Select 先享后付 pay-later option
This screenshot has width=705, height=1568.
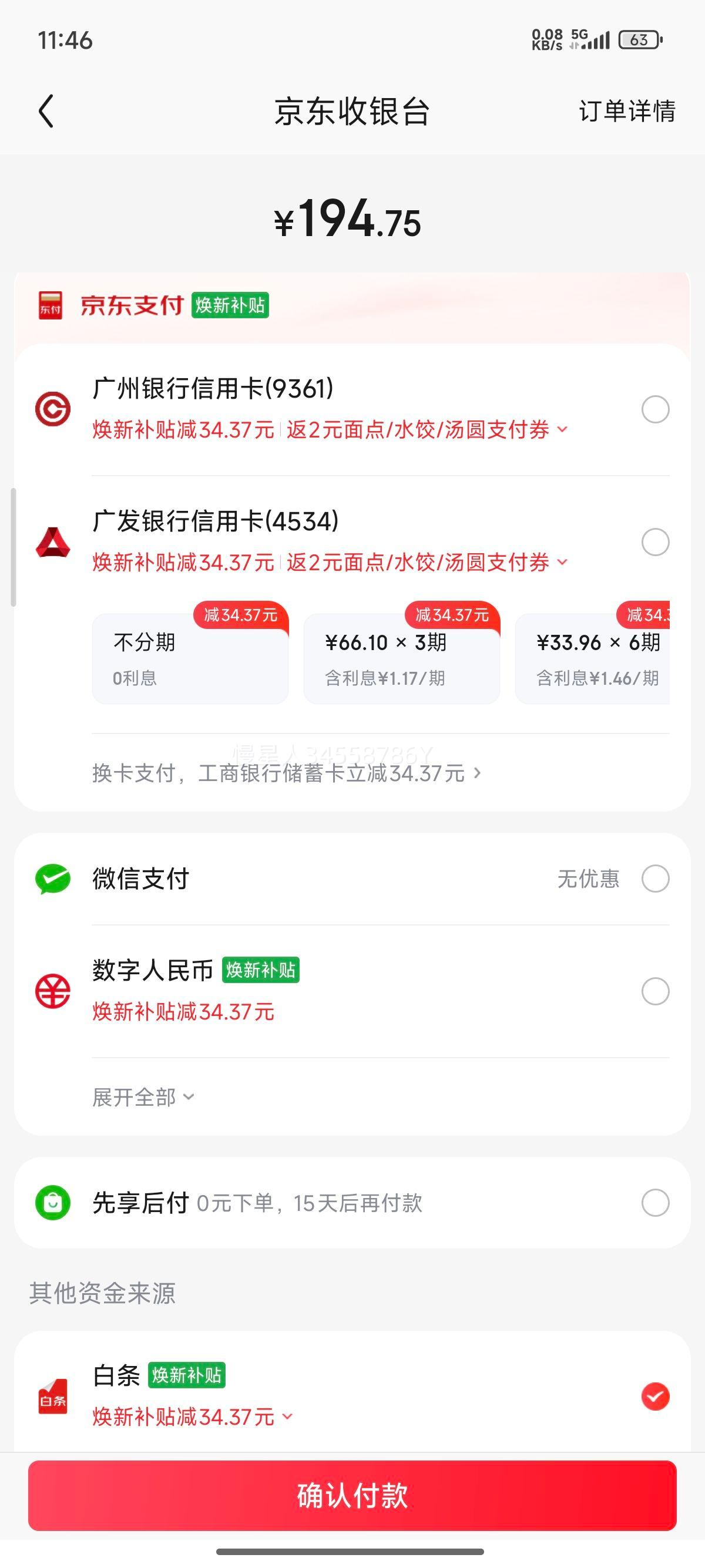[x=352, y=1202]
